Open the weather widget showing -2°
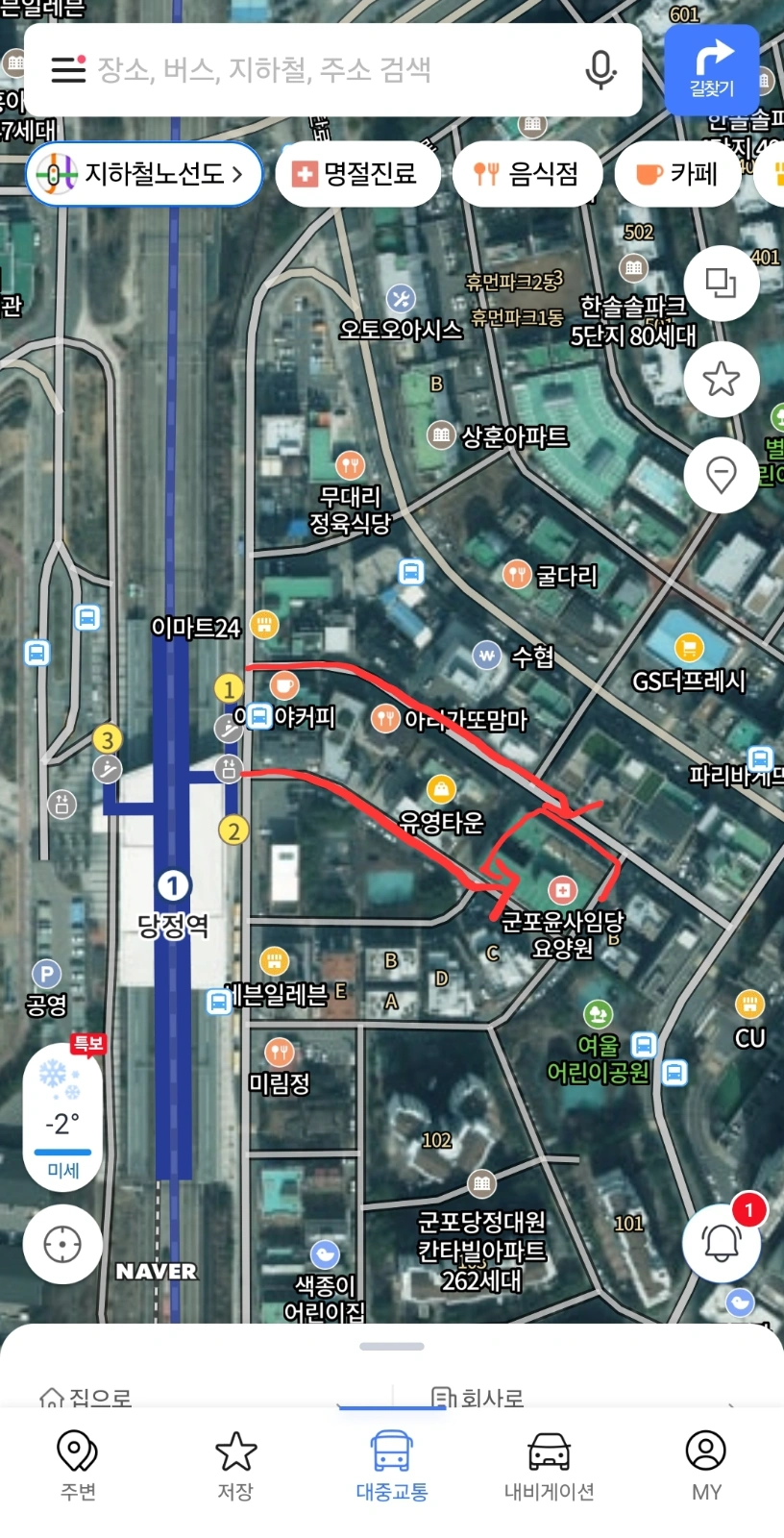 click(x=63, y=1116)
